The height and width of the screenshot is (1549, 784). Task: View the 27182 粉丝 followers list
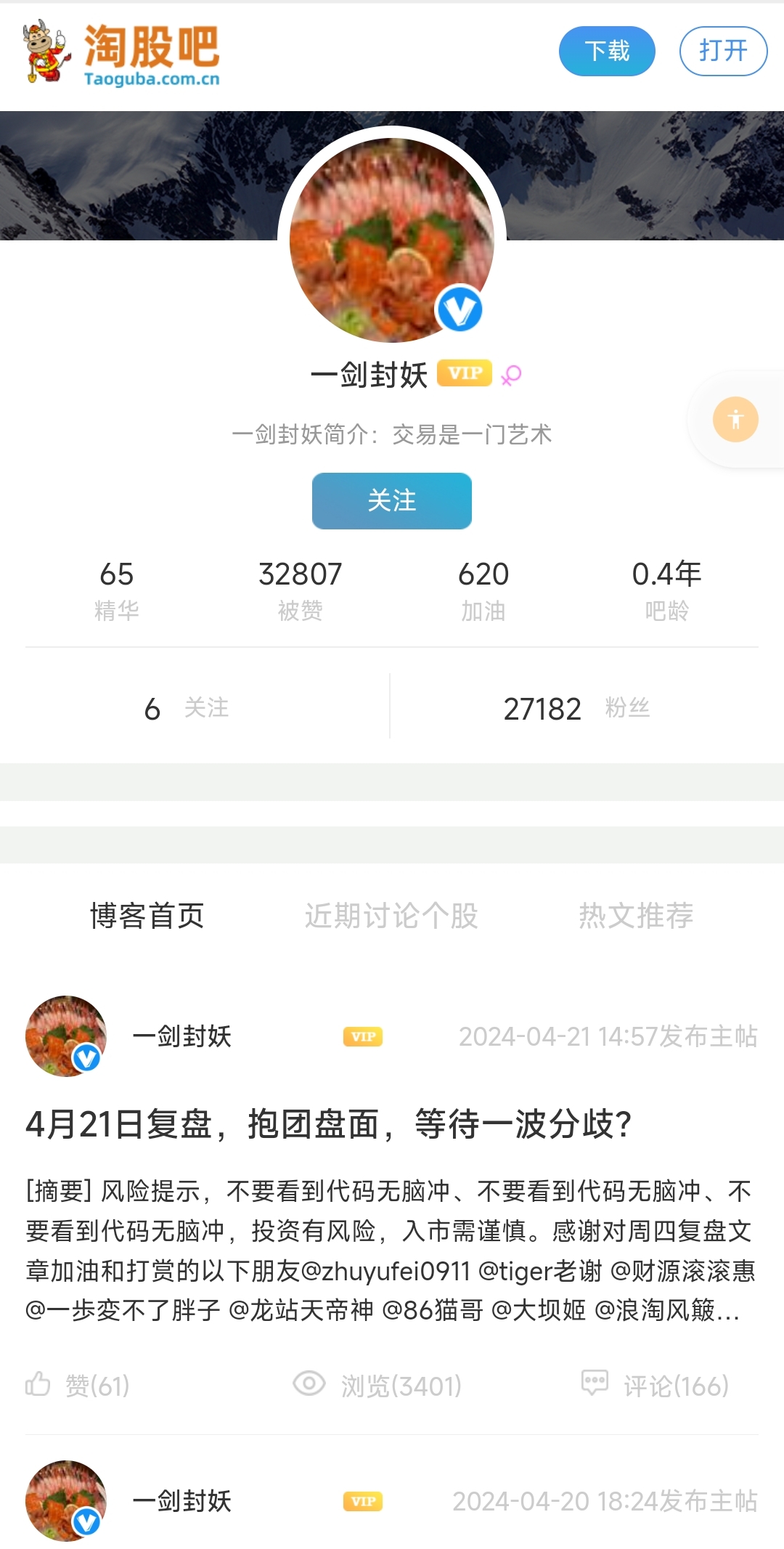[x=576, y=708]
